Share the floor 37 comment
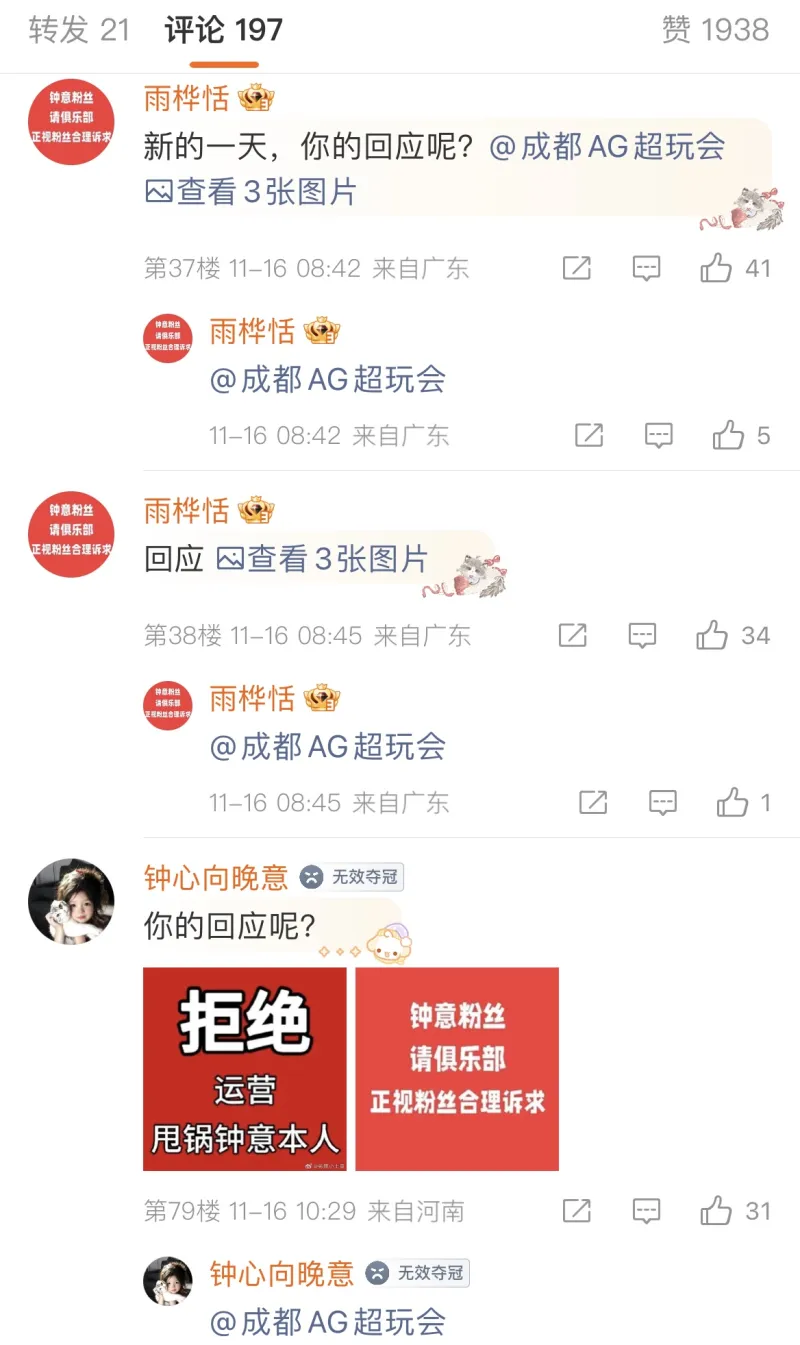Screen dimensions: 800x1345 [x=577, y=268]
